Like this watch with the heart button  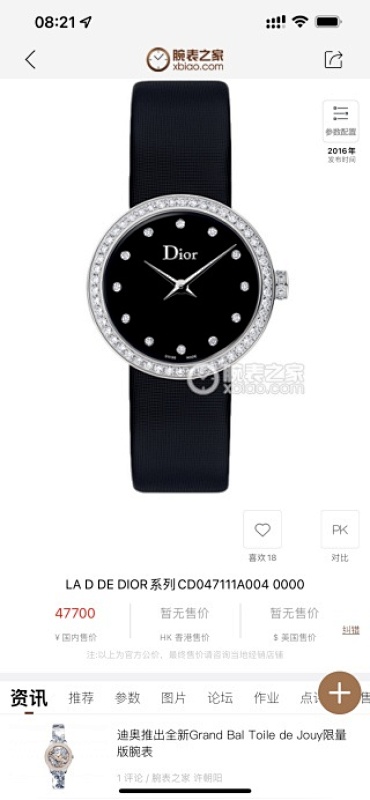point(262,530)
